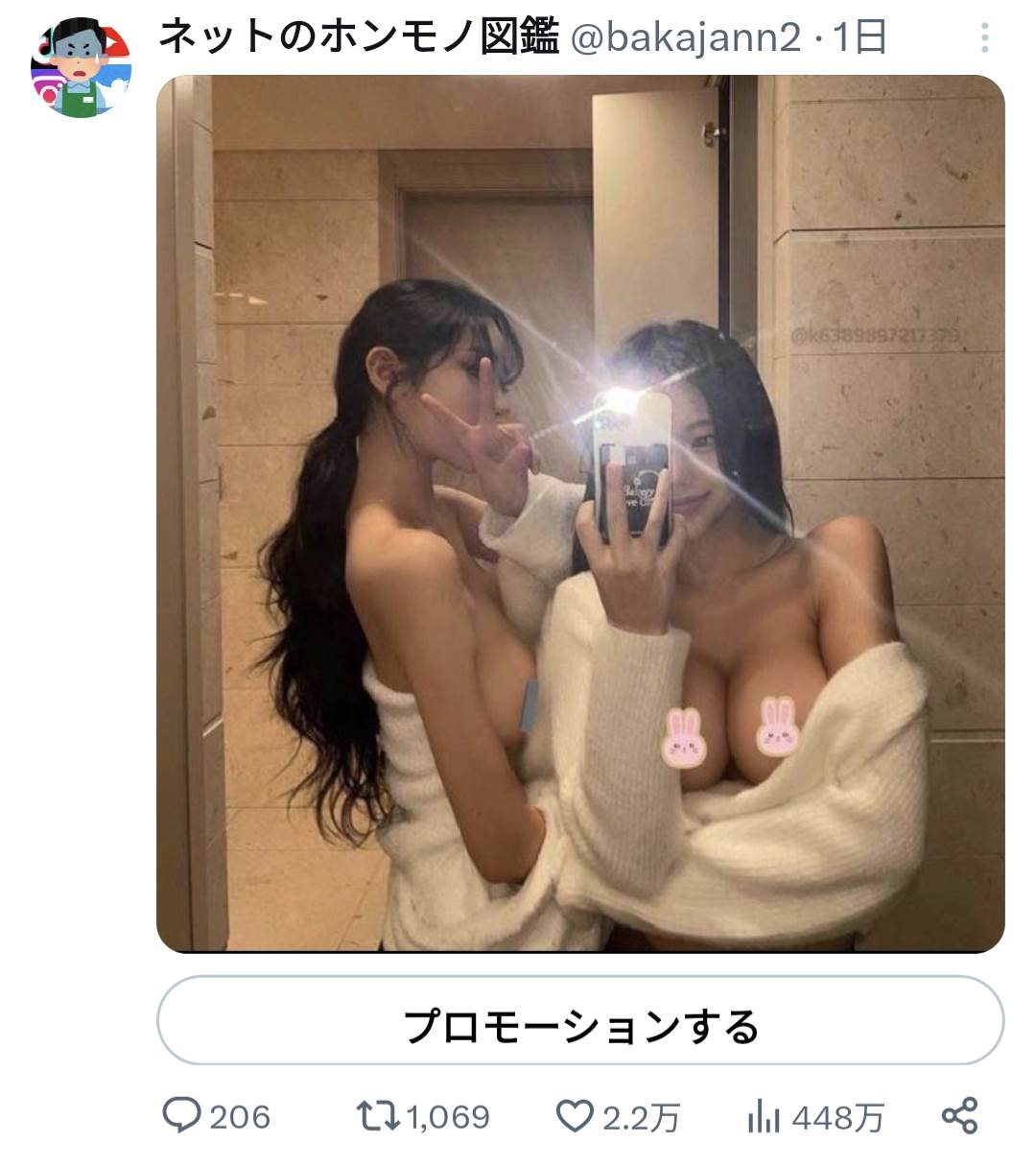
Task: Repost this tweet with the retweet icon
Action: pos(377,1115)
